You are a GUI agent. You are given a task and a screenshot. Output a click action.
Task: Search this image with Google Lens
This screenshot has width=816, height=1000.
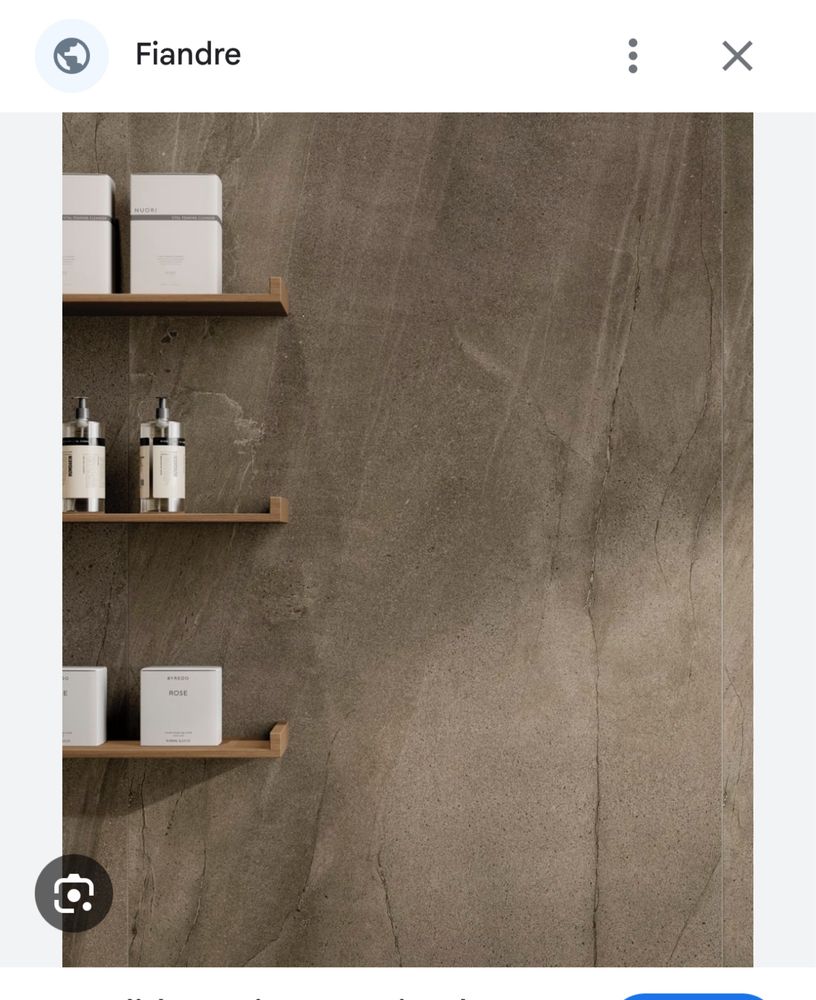[74, 893]
